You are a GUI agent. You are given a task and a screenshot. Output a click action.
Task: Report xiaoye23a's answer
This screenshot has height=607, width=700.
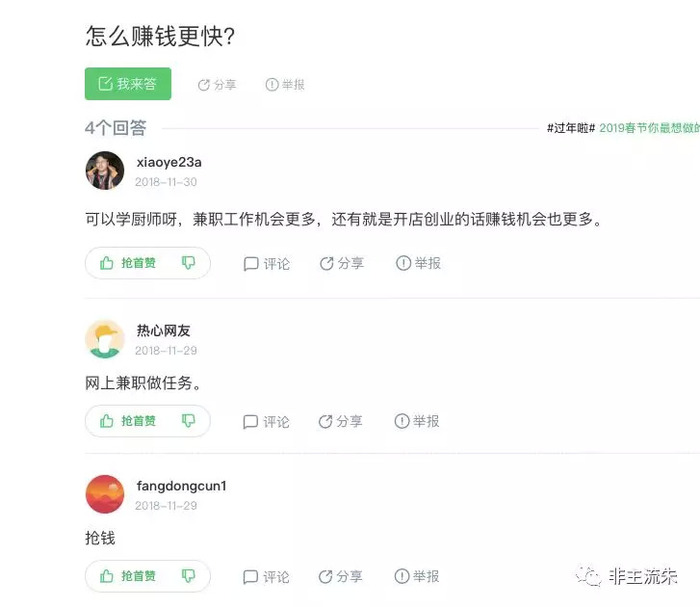click(418, 264)
